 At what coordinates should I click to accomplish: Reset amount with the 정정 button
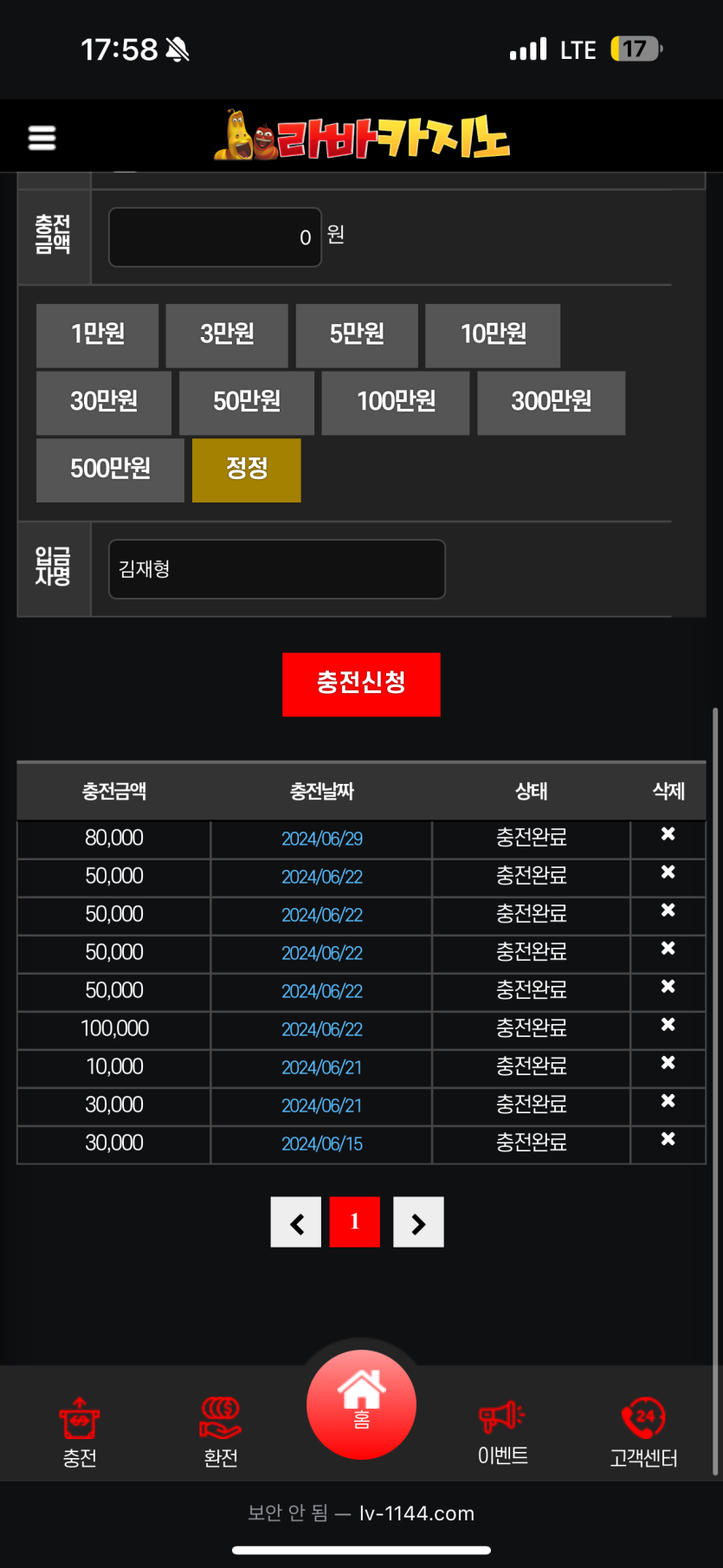(x=247, y=470)
